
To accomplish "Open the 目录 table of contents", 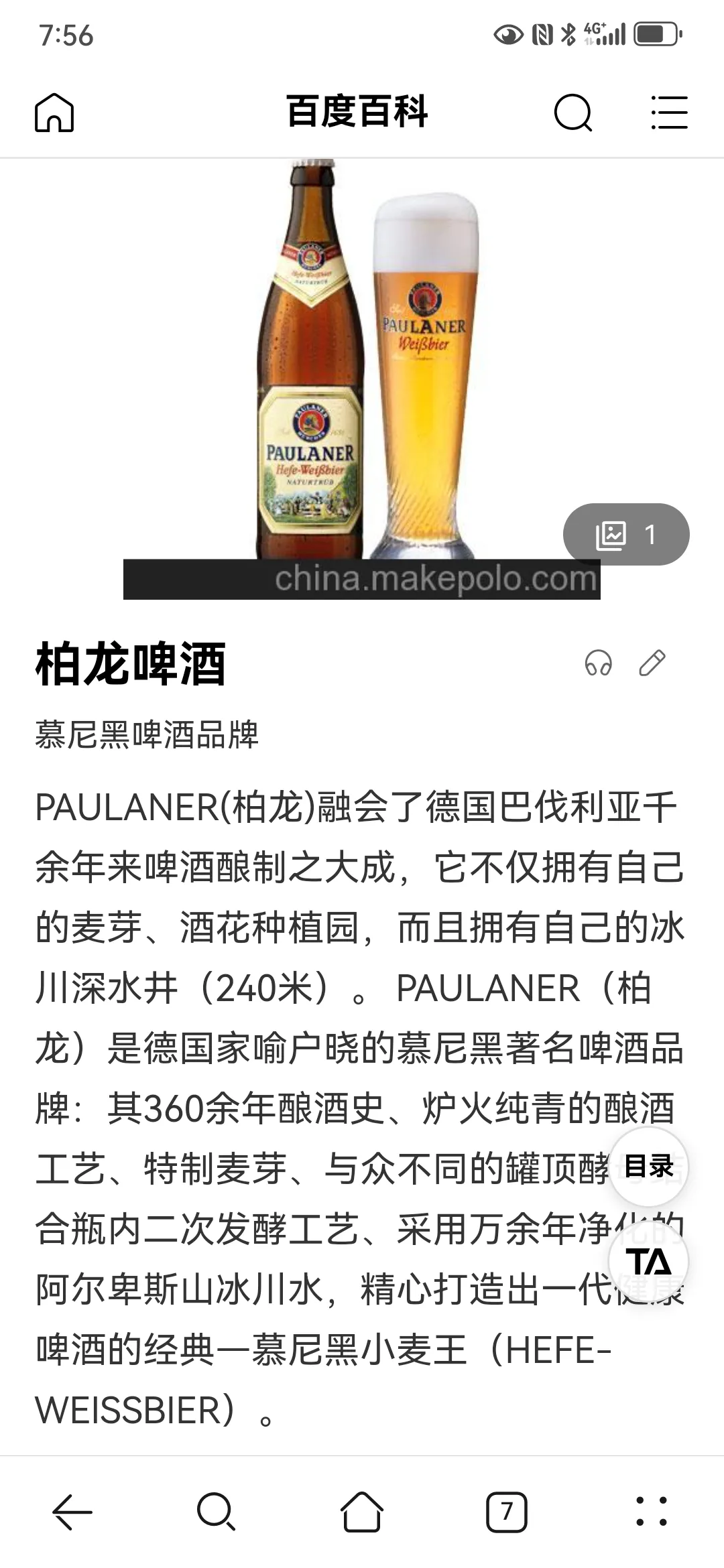I will click(x=648, y=1167).
